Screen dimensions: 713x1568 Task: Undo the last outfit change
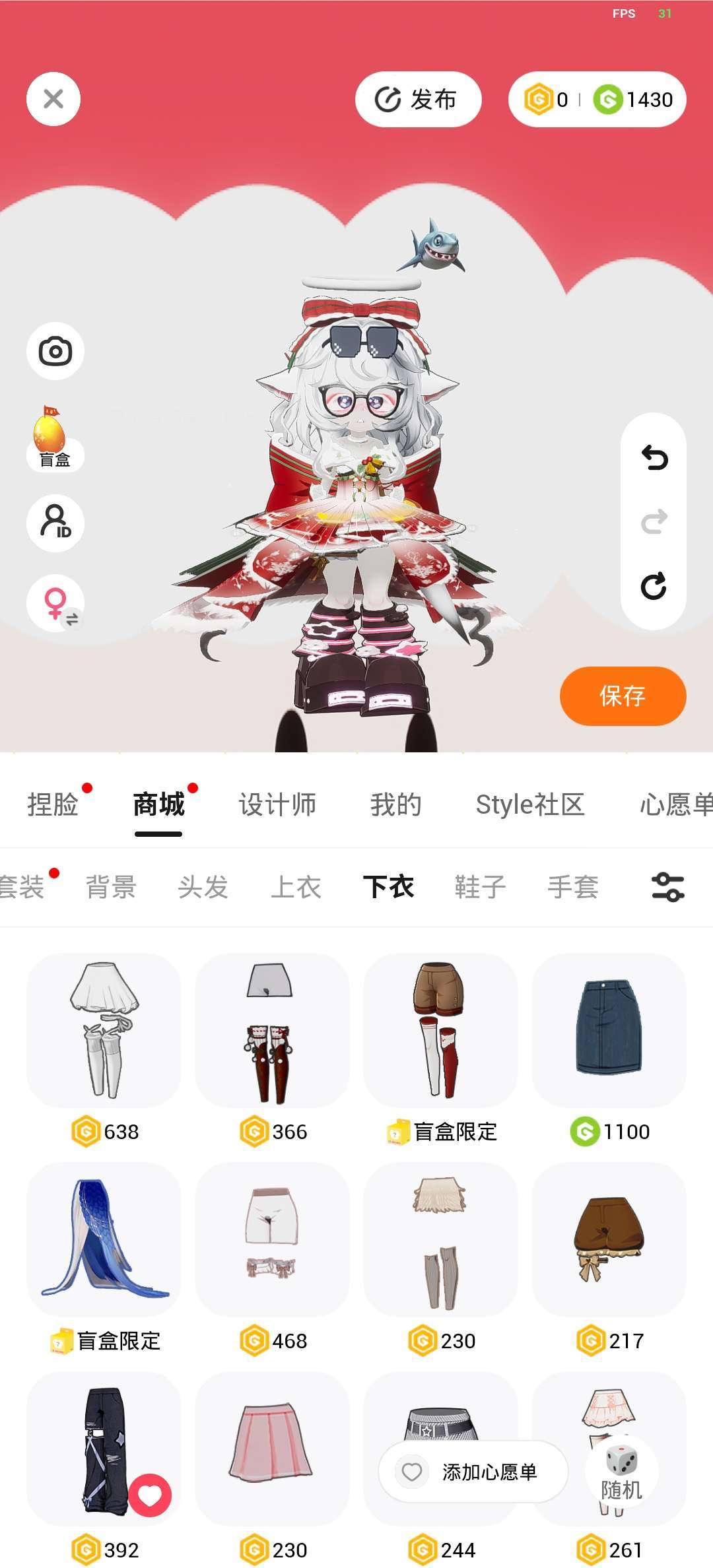(654, 457)
